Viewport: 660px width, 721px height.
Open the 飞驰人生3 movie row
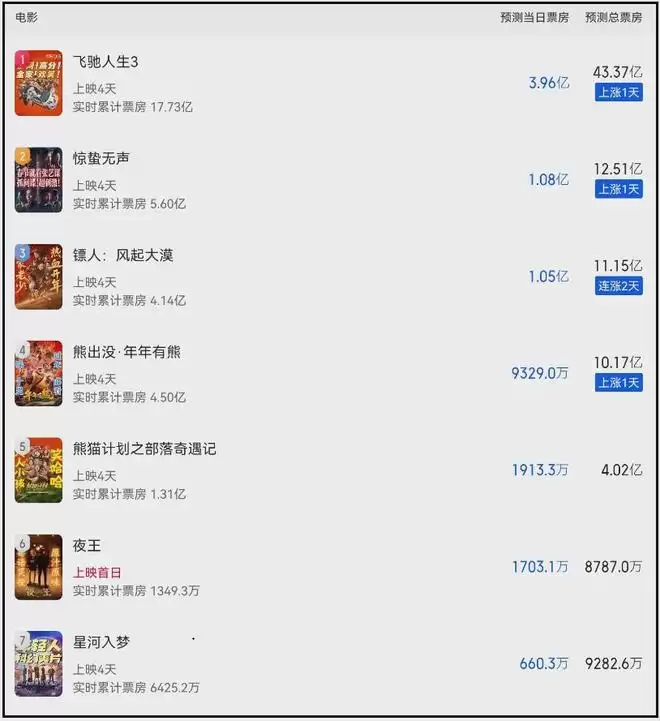[x=106, y=62]
